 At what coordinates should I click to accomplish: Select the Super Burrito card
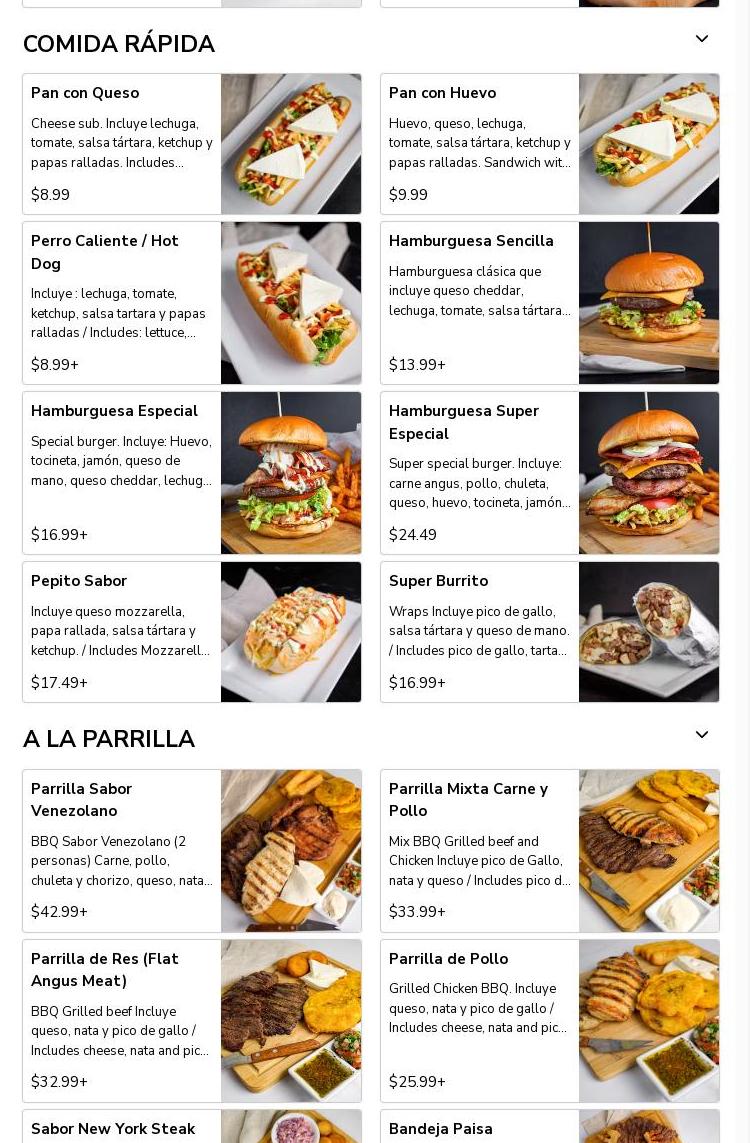[549, 632]
